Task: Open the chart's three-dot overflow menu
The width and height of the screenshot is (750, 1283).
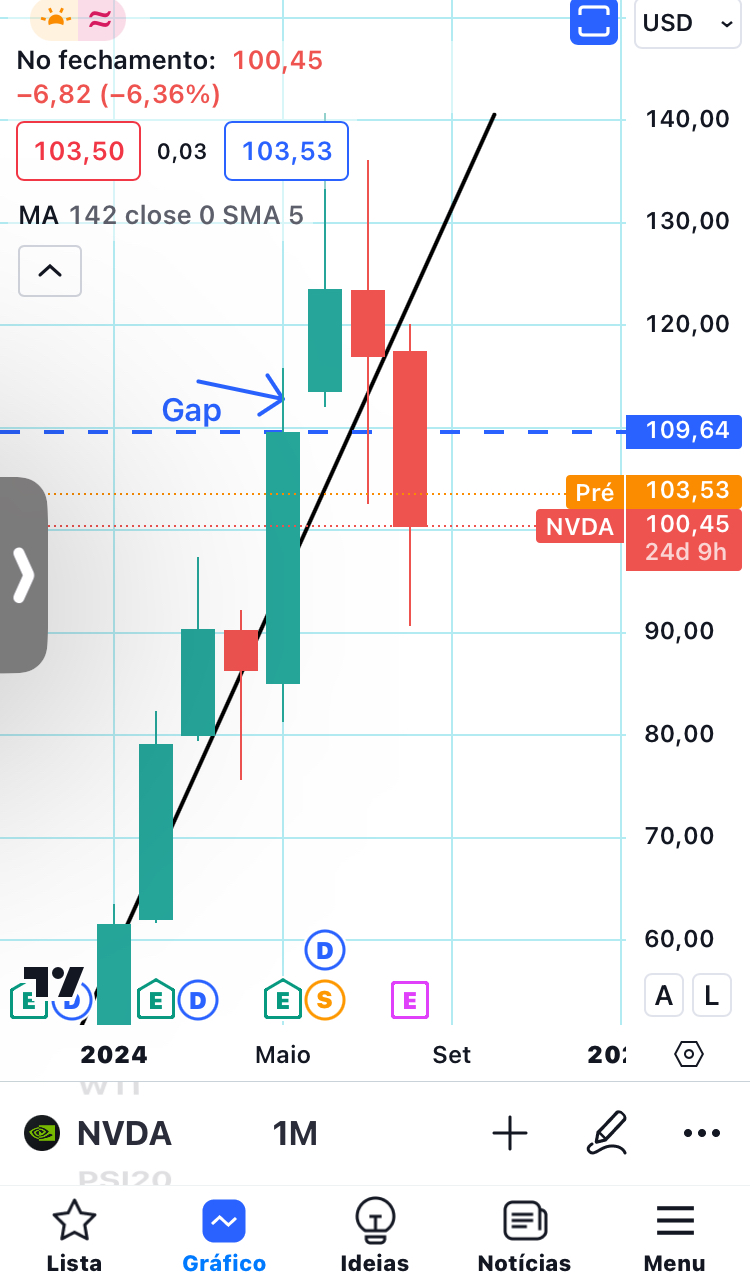Action: (x=701, y=1133)
